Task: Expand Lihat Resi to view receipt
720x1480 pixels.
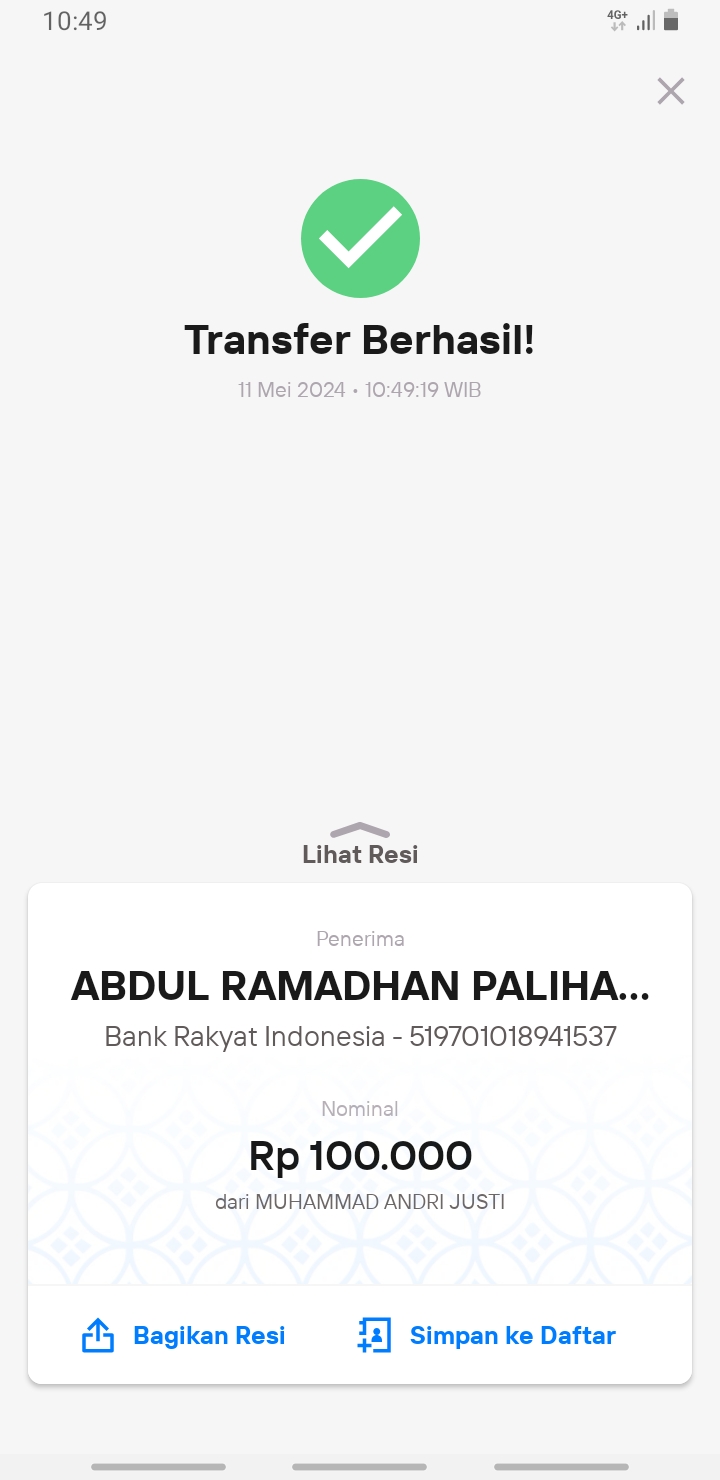Action: click(360, 844)
